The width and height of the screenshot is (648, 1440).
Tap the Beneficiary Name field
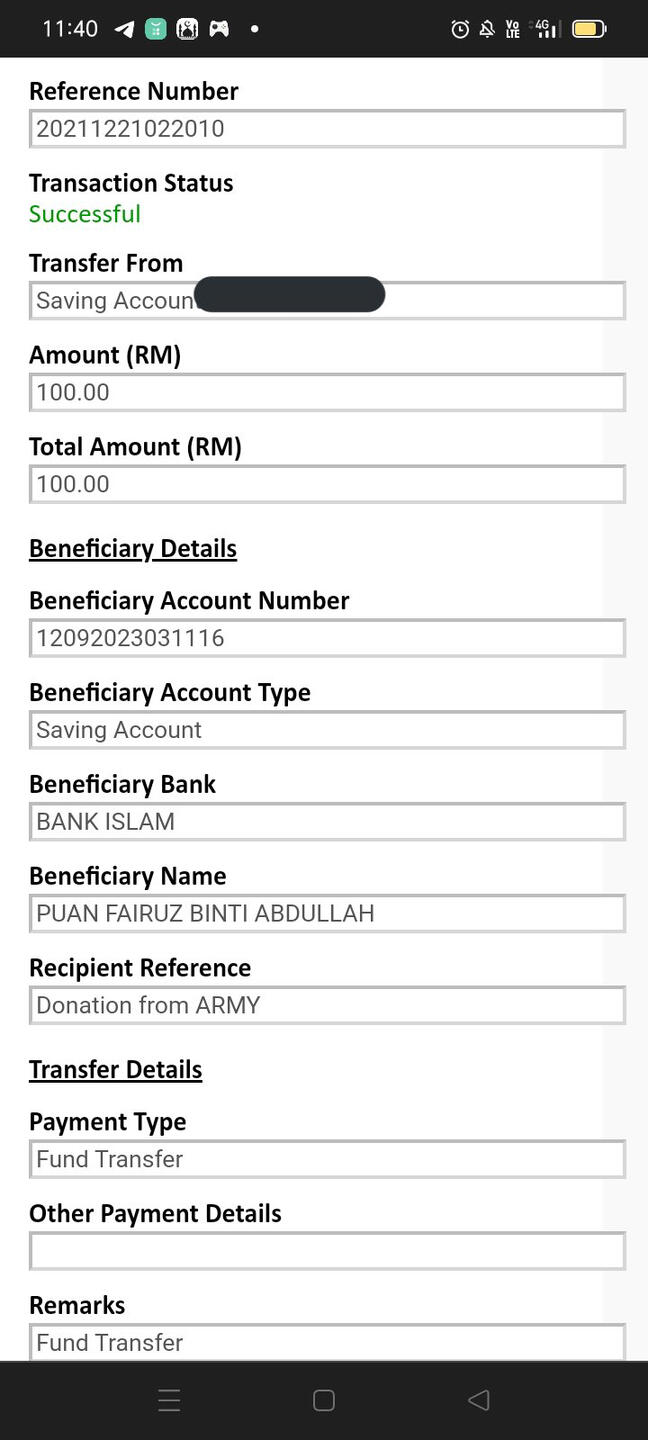tap(327, 913)
